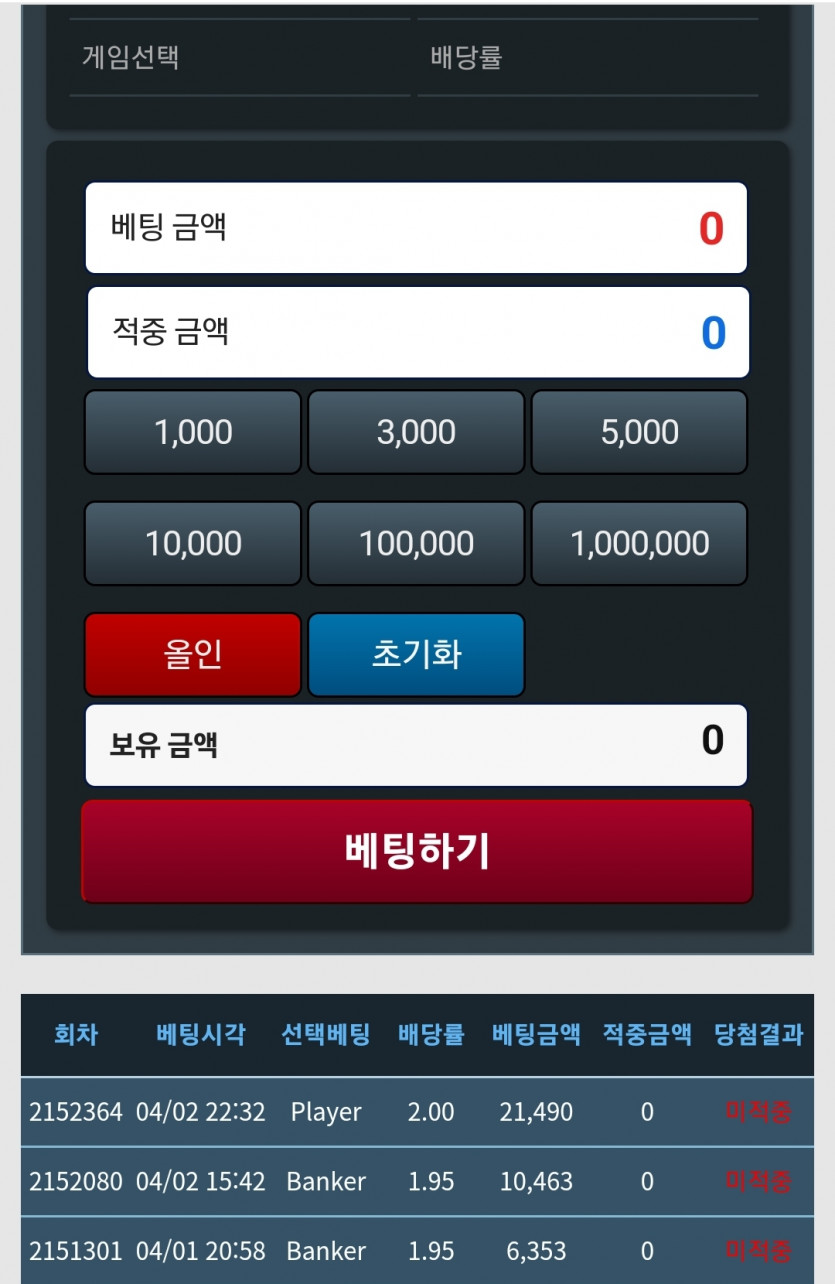Reset the amount with 초기화
The image size is (835, 1284).
coord(416,654)
